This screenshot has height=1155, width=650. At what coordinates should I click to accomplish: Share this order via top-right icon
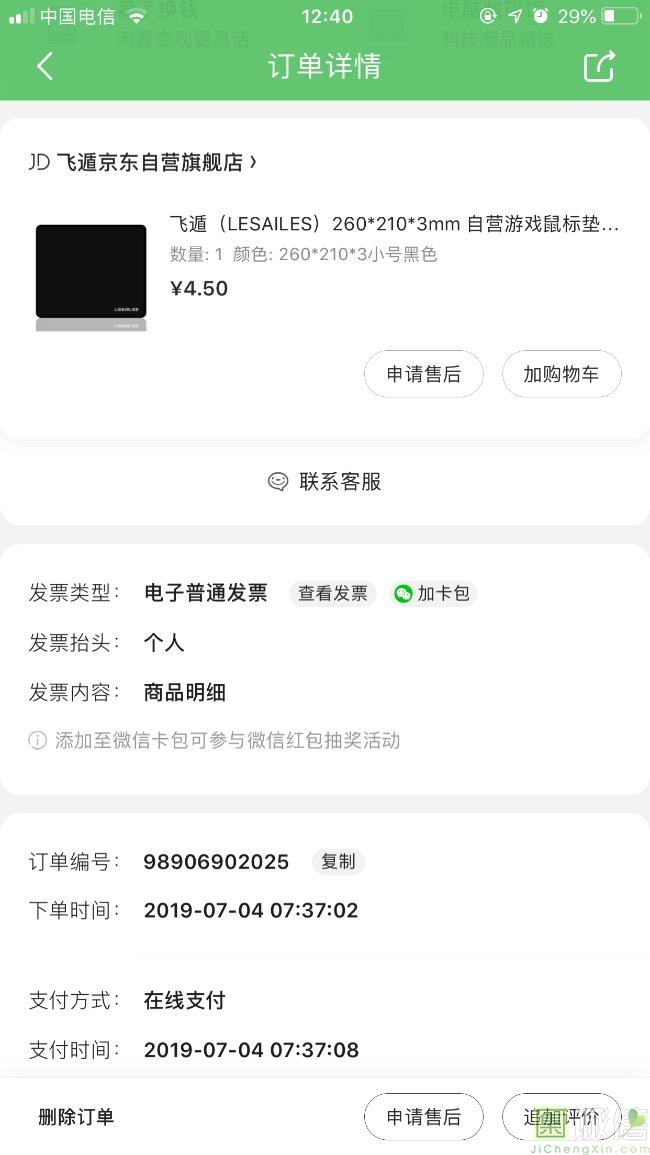598,67
